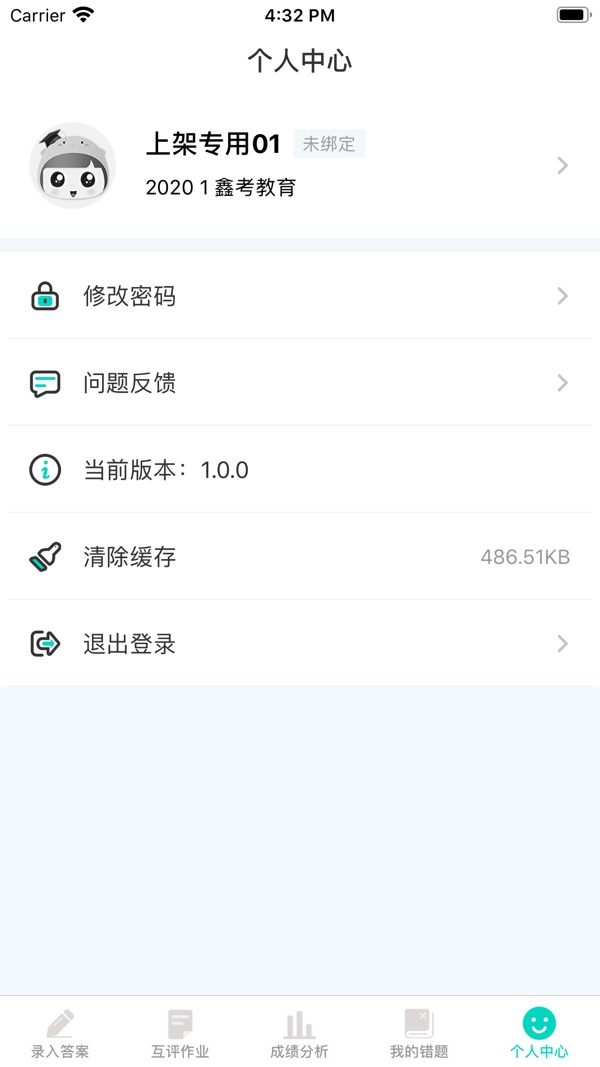Viewport: 600px width, 1067px height.
Task: Select 退出登录 to log out
Action: click(300, 643)
